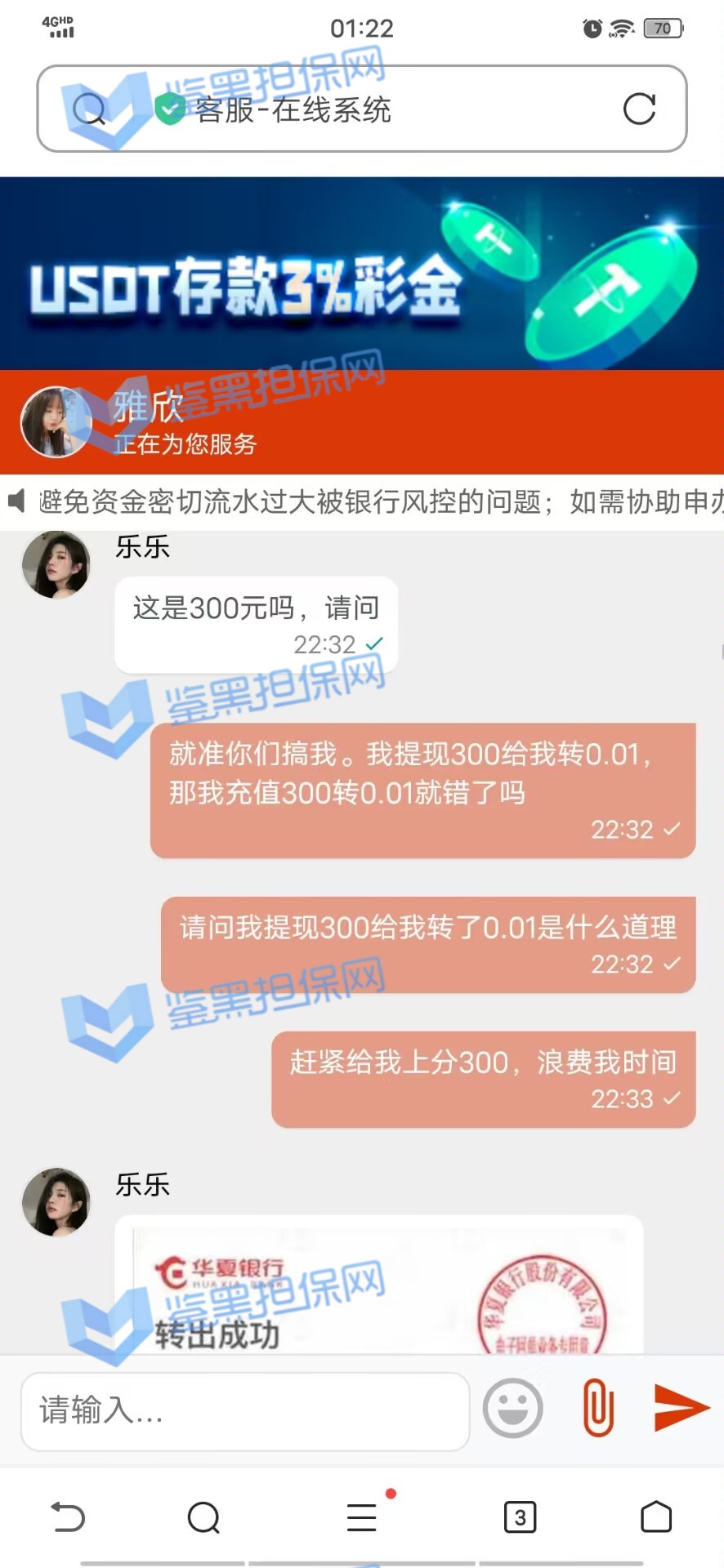724x1568 pixels.
Task: Go to the browser home page
Action: tap(655, 1517)
